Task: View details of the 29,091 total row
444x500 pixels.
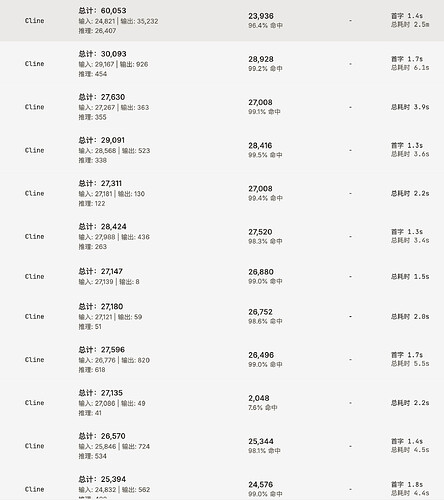Action: click(222, 150)
